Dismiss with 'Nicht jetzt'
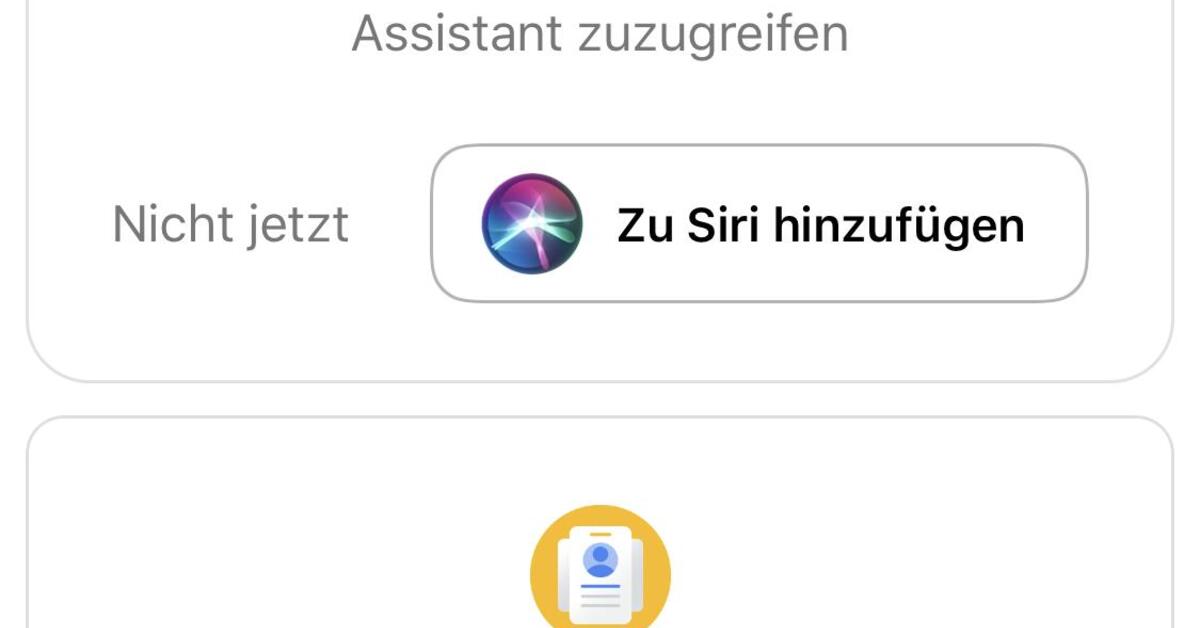The width and height of the screenshot is (1200, 628). click(x=230, y=224)
